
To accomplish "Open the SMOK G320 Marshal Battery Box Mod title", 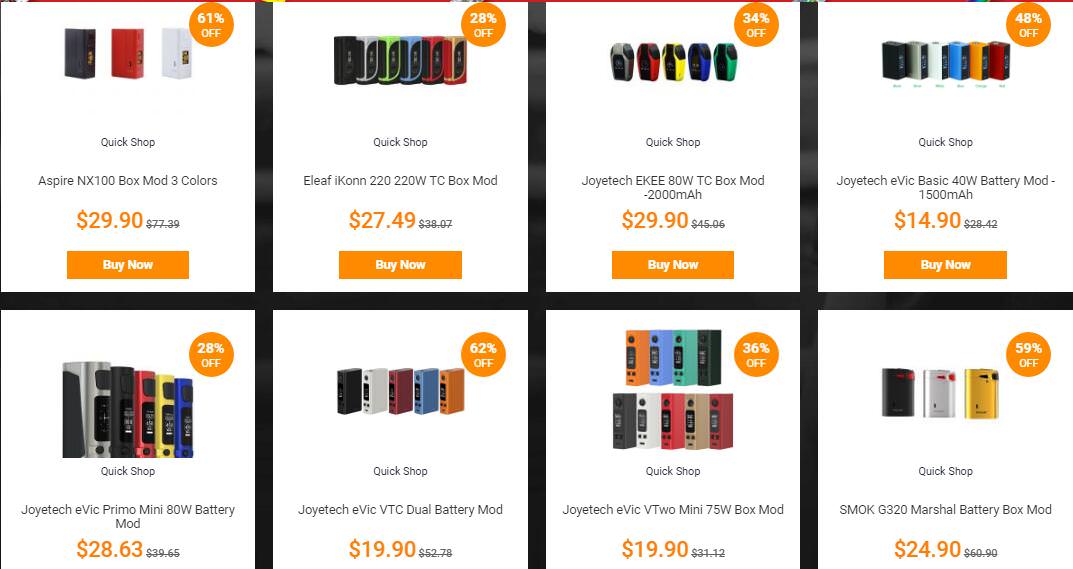I will [945, 510].
